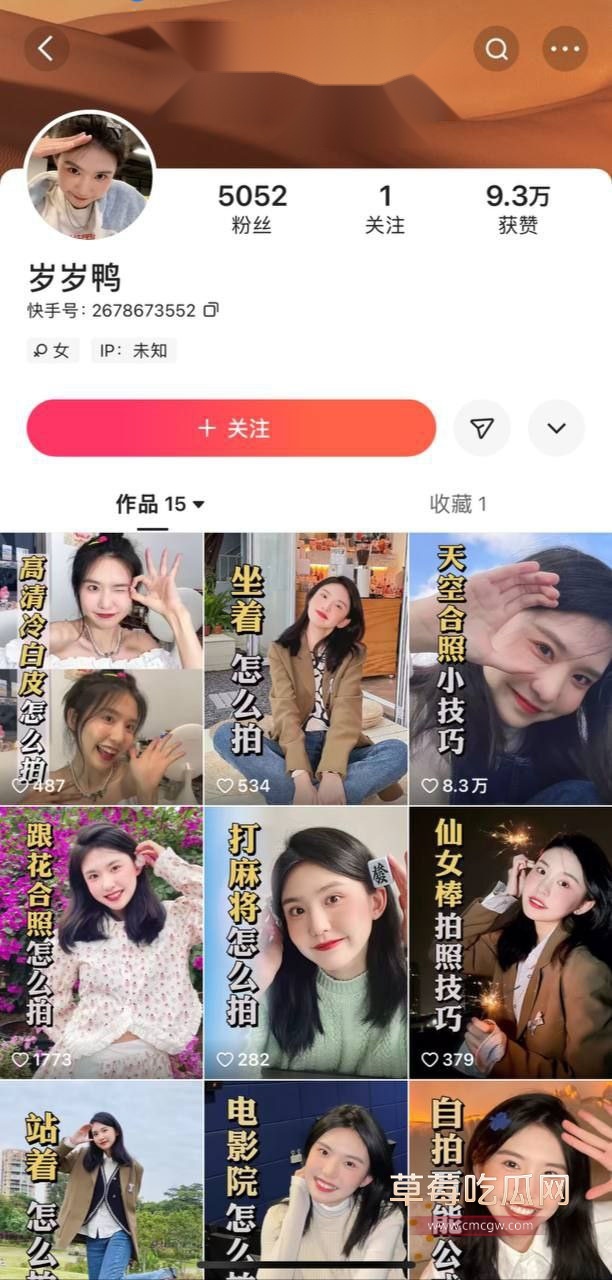Screen dimensions: 612x1280
Task: Open the 坐着怎么拍 video
Action: pos(305,667)
